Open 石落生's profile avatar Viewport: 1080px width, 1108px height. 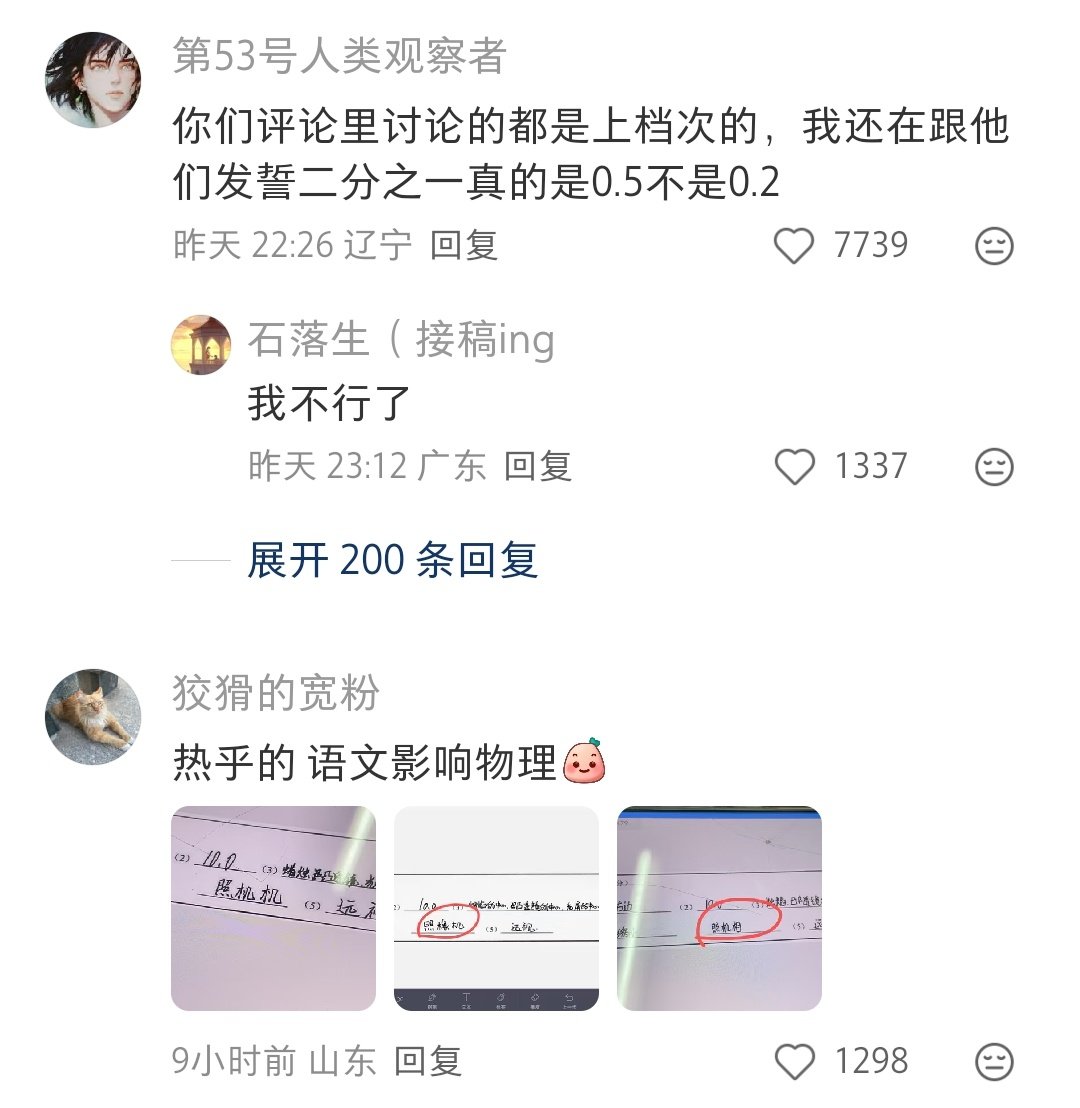tap(202, 344)
